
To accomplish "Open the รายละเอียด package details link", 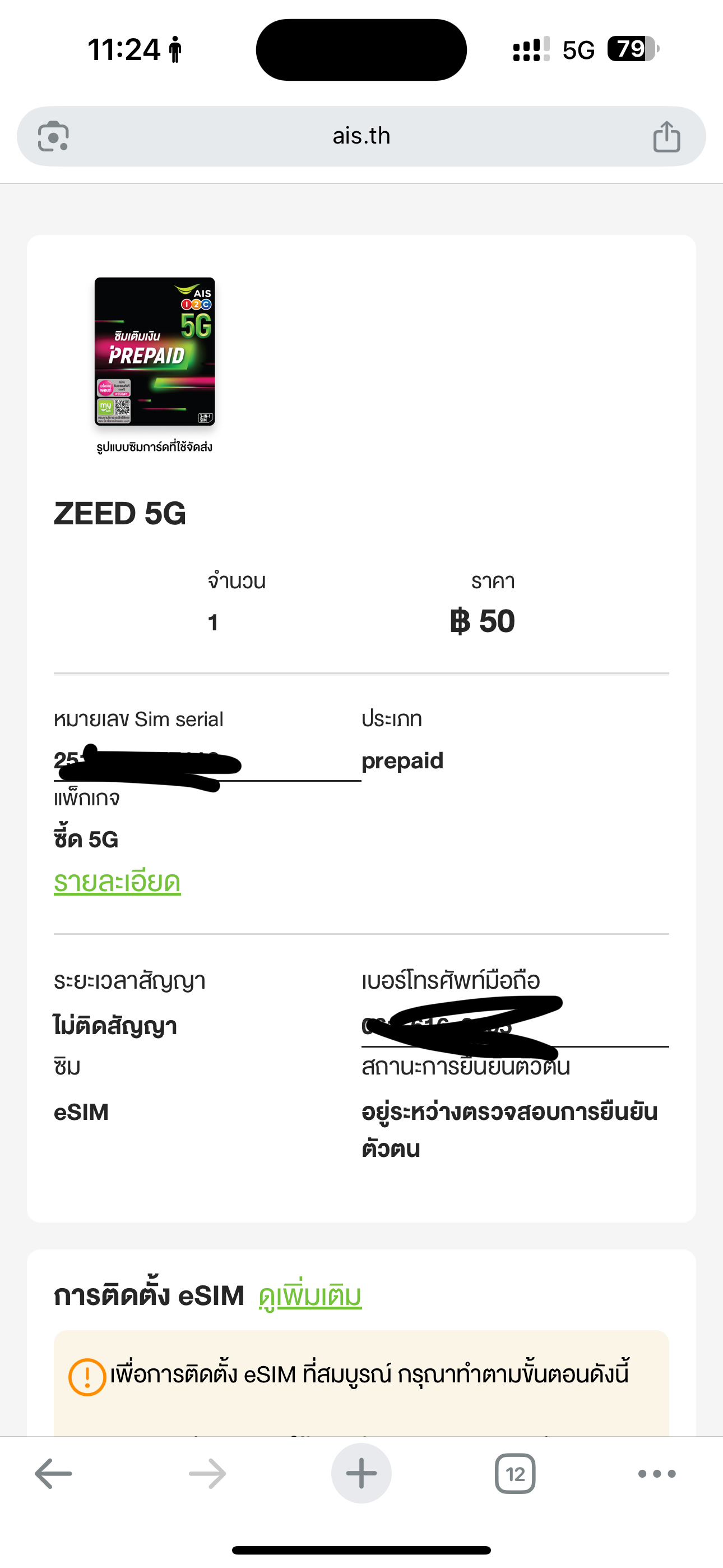I will point(118,882).
